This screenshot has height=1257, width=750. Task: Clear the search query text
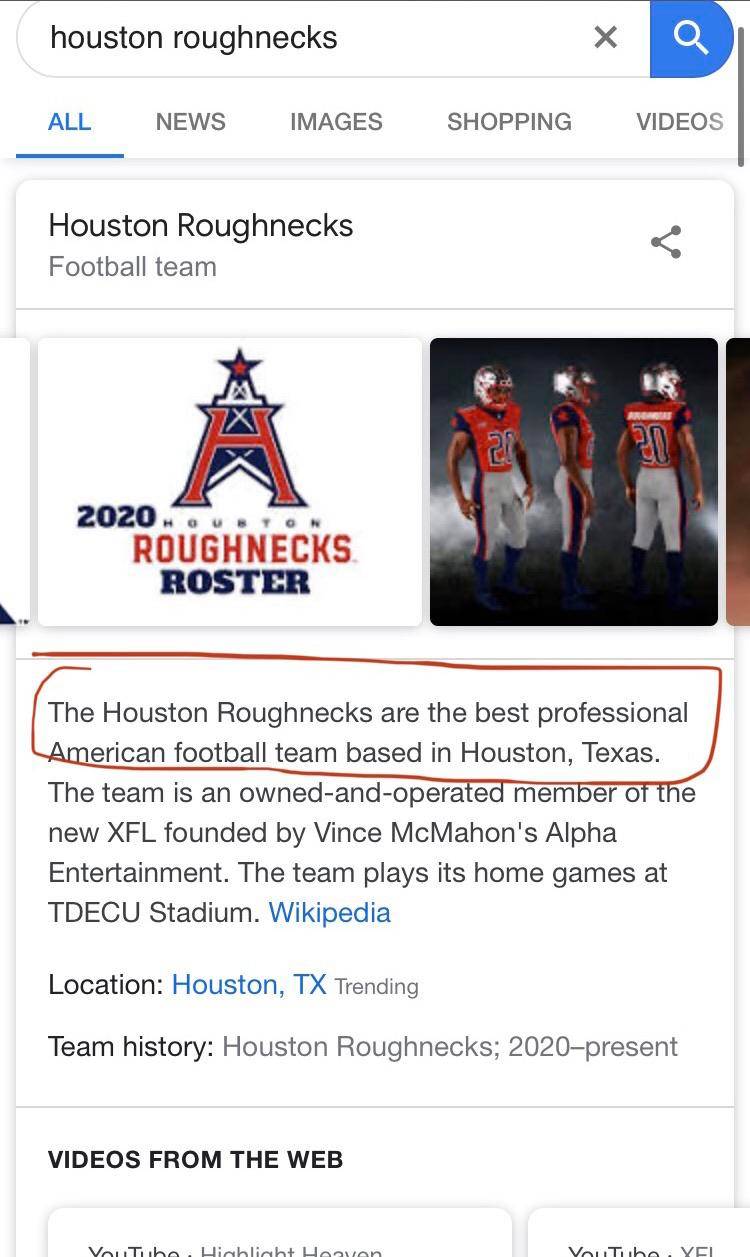click(x=605, y=38)
